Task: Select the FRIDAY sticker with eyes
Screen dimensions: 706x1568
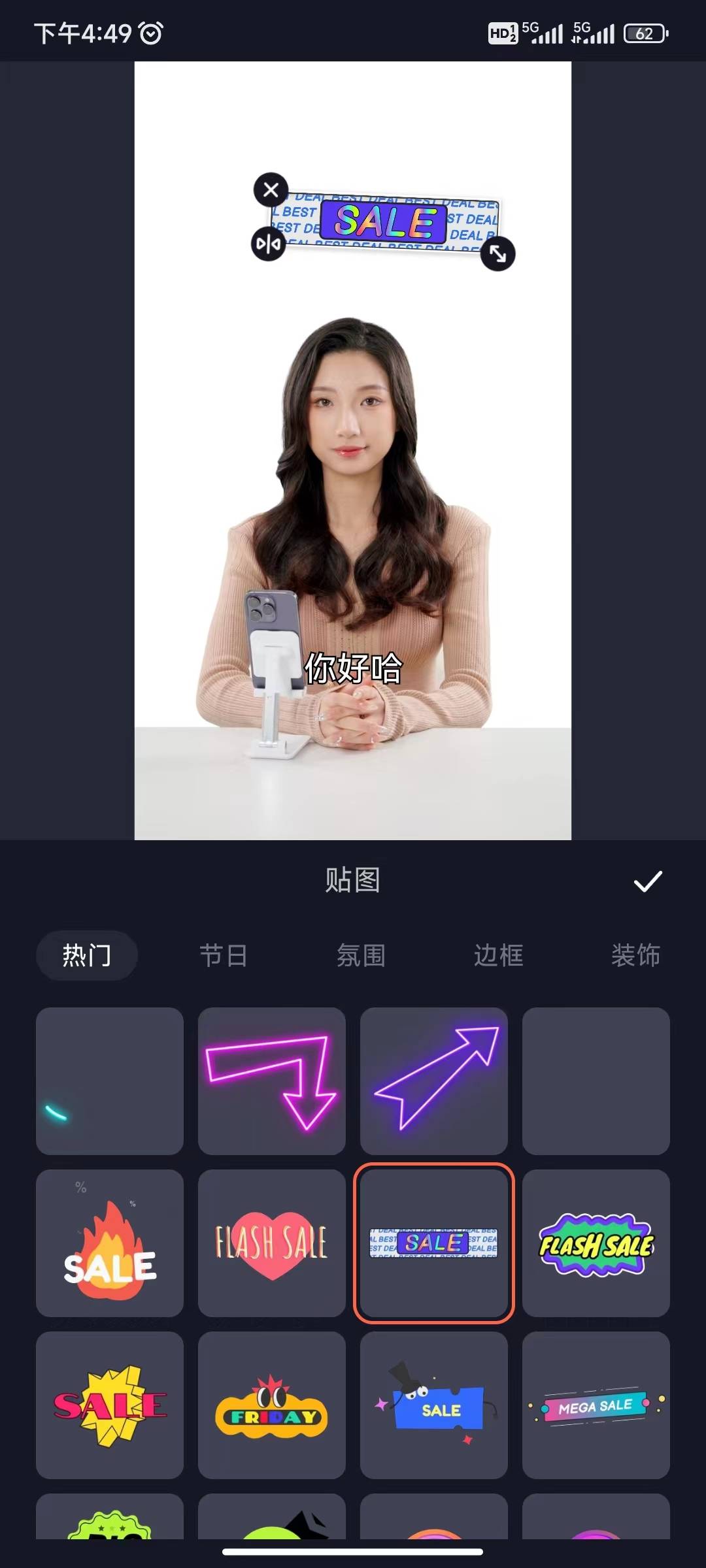Action: [x=272, y=1407]
